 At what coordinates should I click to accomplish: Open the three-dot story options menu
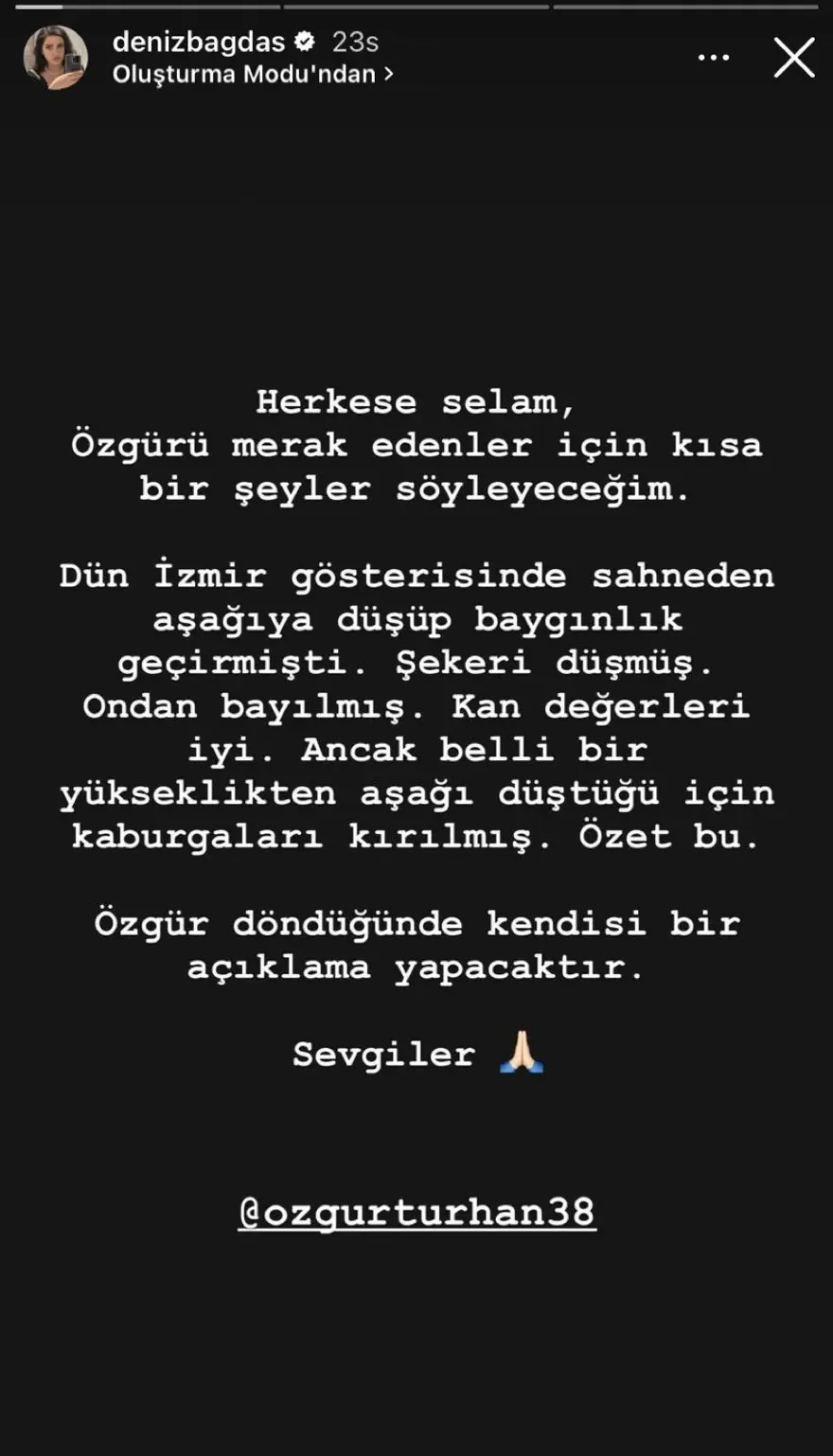[x=713, y=58]
